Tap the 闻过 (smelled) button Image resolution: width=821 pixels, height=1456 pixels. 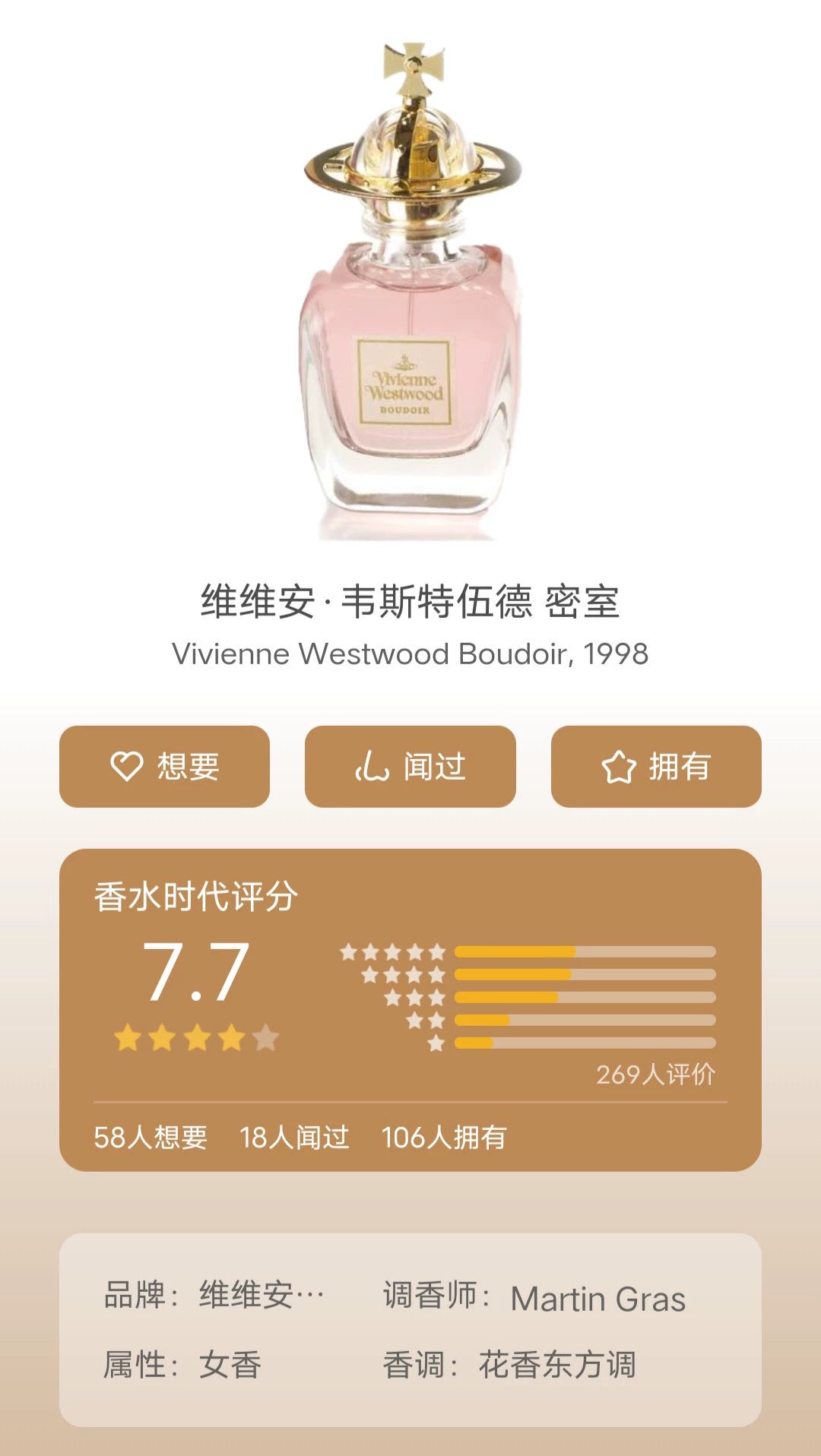(410, 766)
